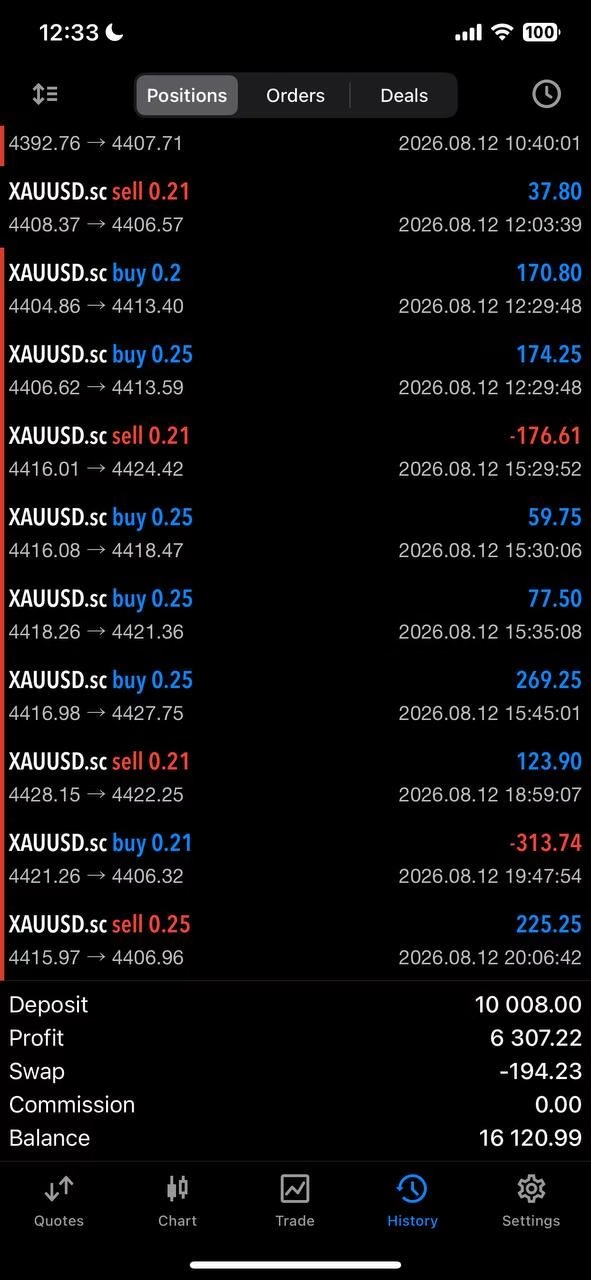Expand the buy 0.25 position with profit 174.25
Image resolution: width=591 pixels, height=1280 pixels.
295,370
